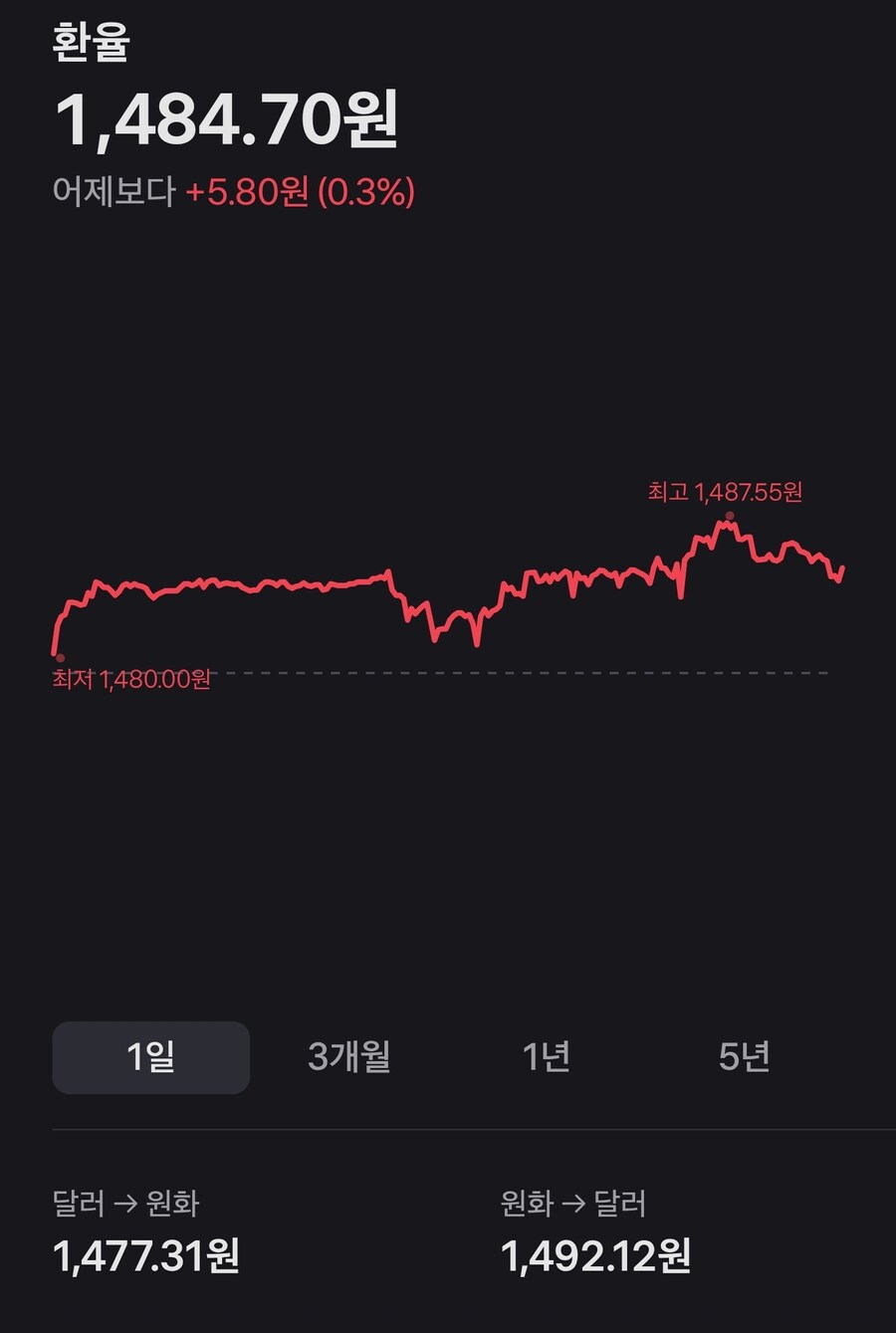896x1333 pixels.
Task: View the 5년 historical chart
Action: point(745,1057)
